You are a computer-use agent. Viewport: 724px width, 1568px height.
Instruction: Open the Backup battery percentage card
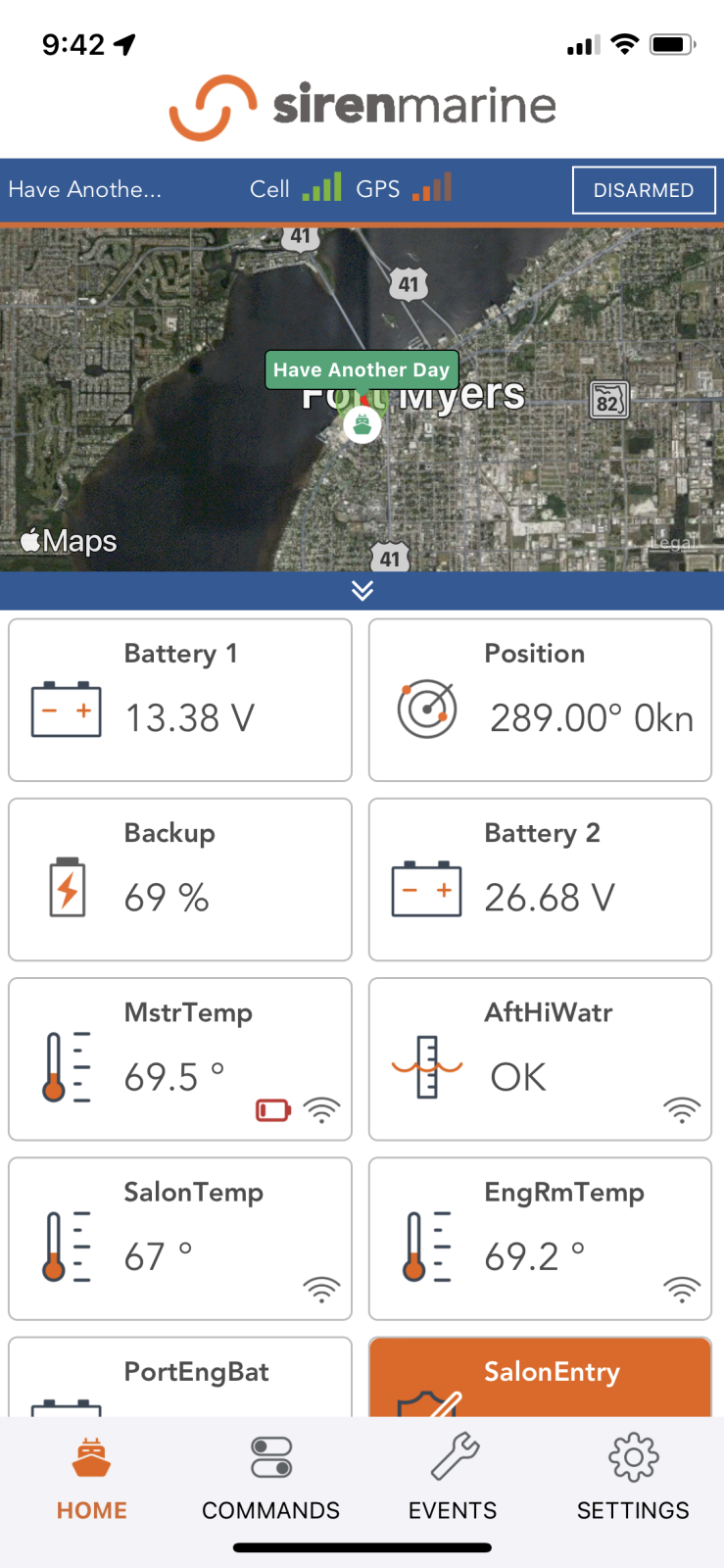coord(180,879)
